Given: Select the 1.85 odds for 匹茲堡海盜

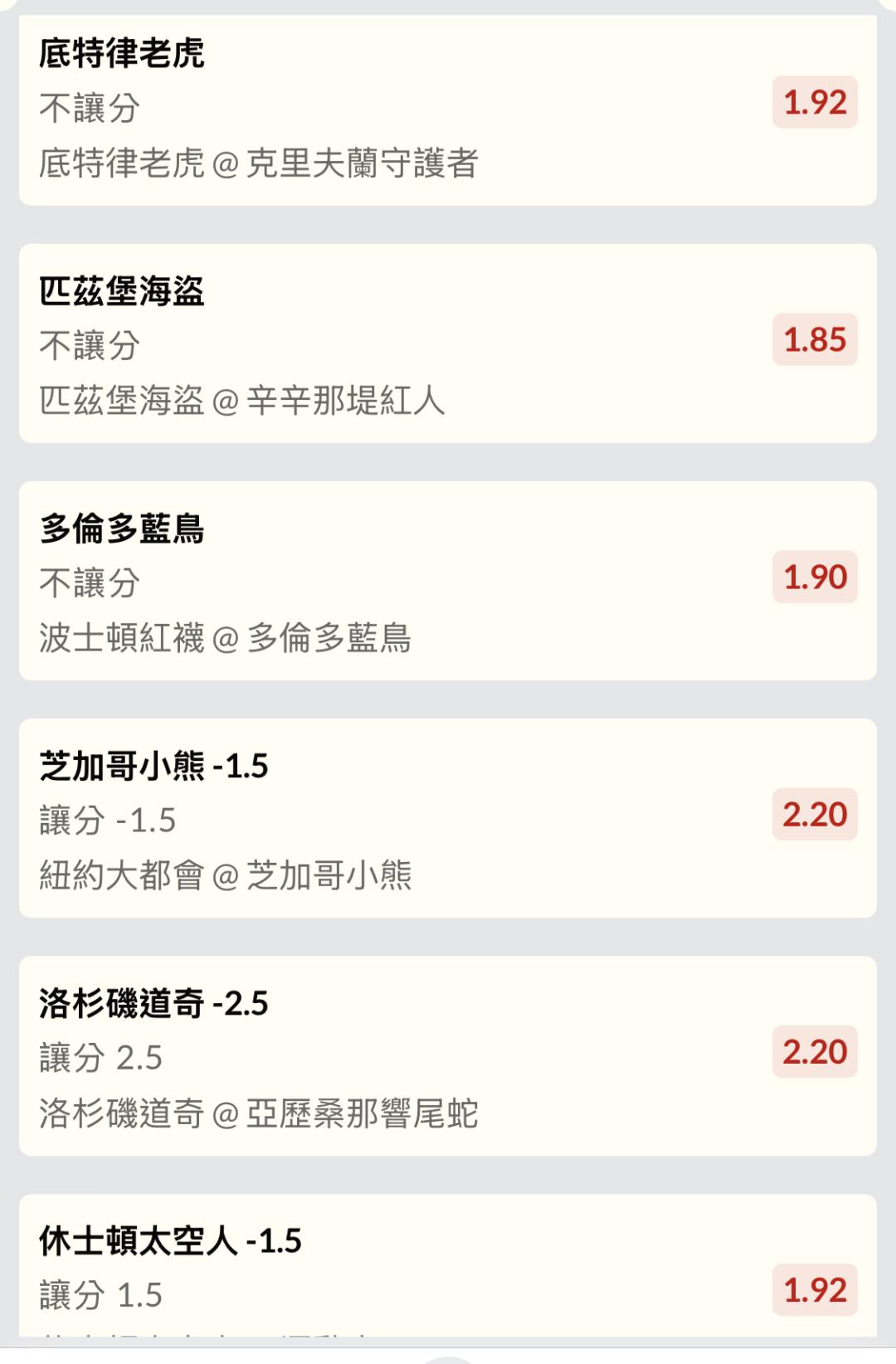Looking at the screenshot, I should (x=815, y=340).
